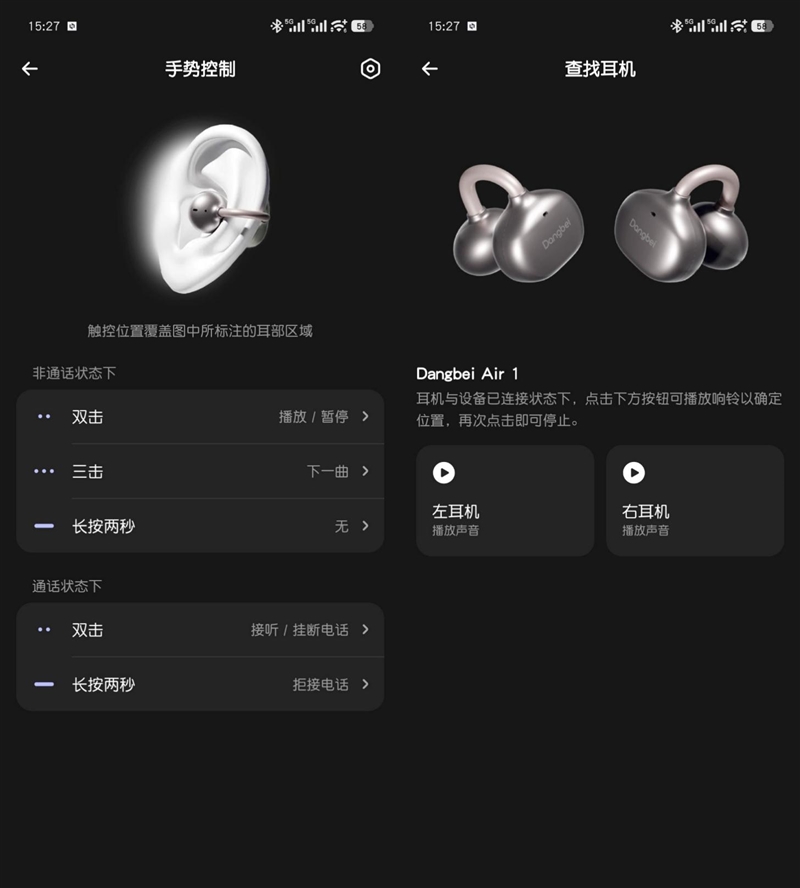Open the 长按两秒 option 拒接电话
Image resolution: width=800 pixels, height=888 pixels.
pyautogui.click(x=200, y=684)
